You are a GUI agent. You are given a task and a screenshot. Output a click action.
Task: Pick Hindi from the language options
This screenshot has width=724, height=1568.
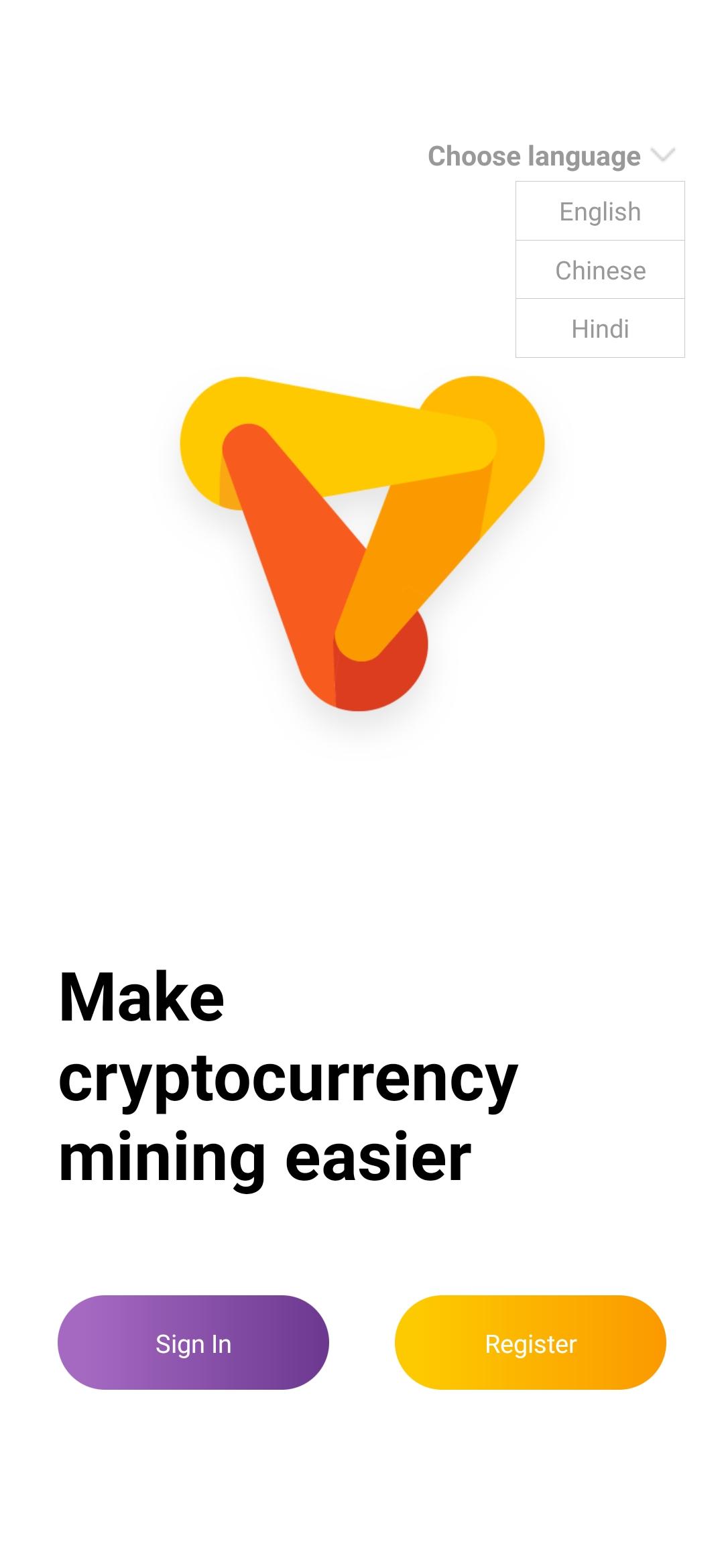[x=600, y=328]
